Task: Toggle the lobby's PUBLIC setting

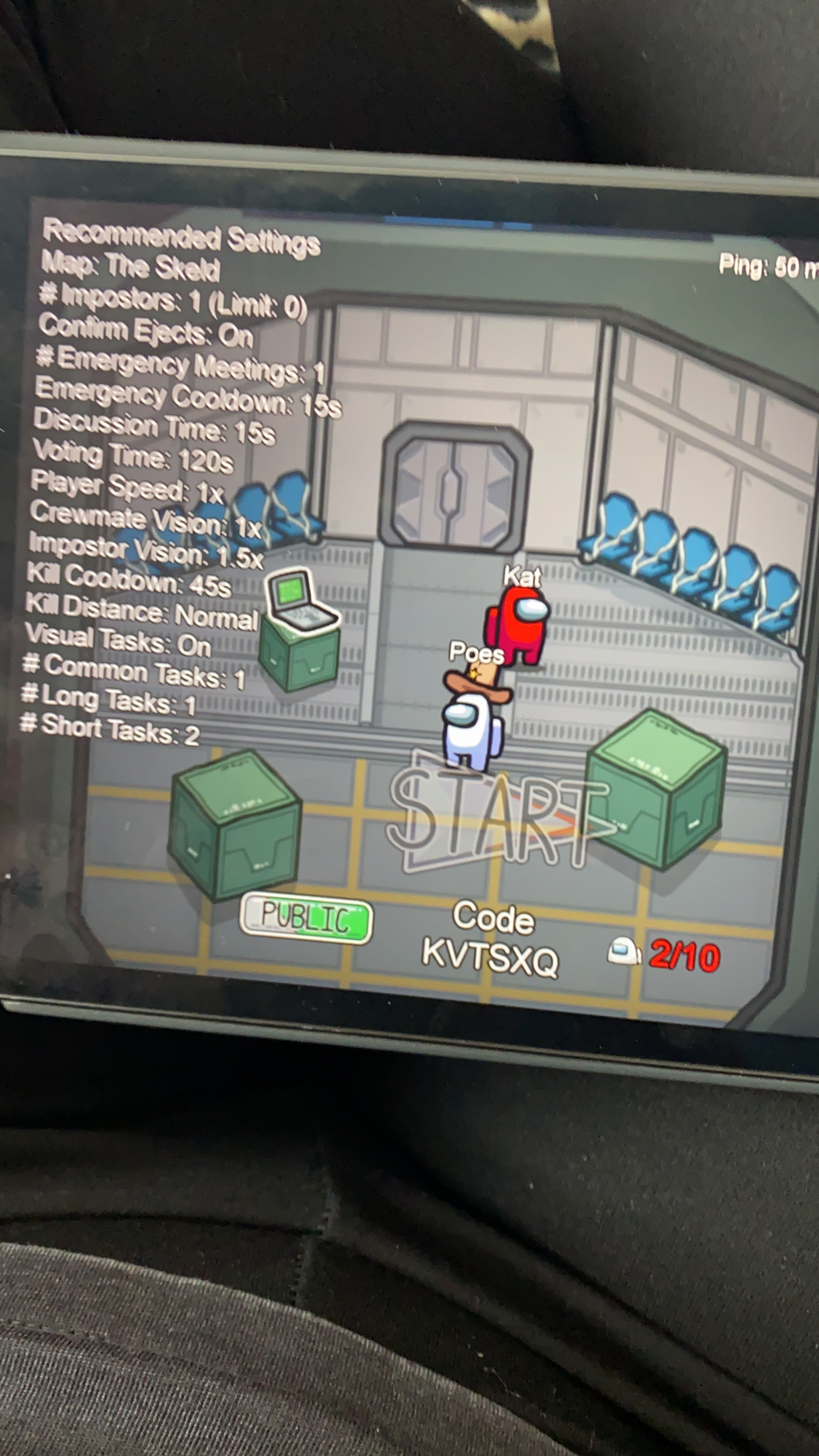Action: click(306, 917)
